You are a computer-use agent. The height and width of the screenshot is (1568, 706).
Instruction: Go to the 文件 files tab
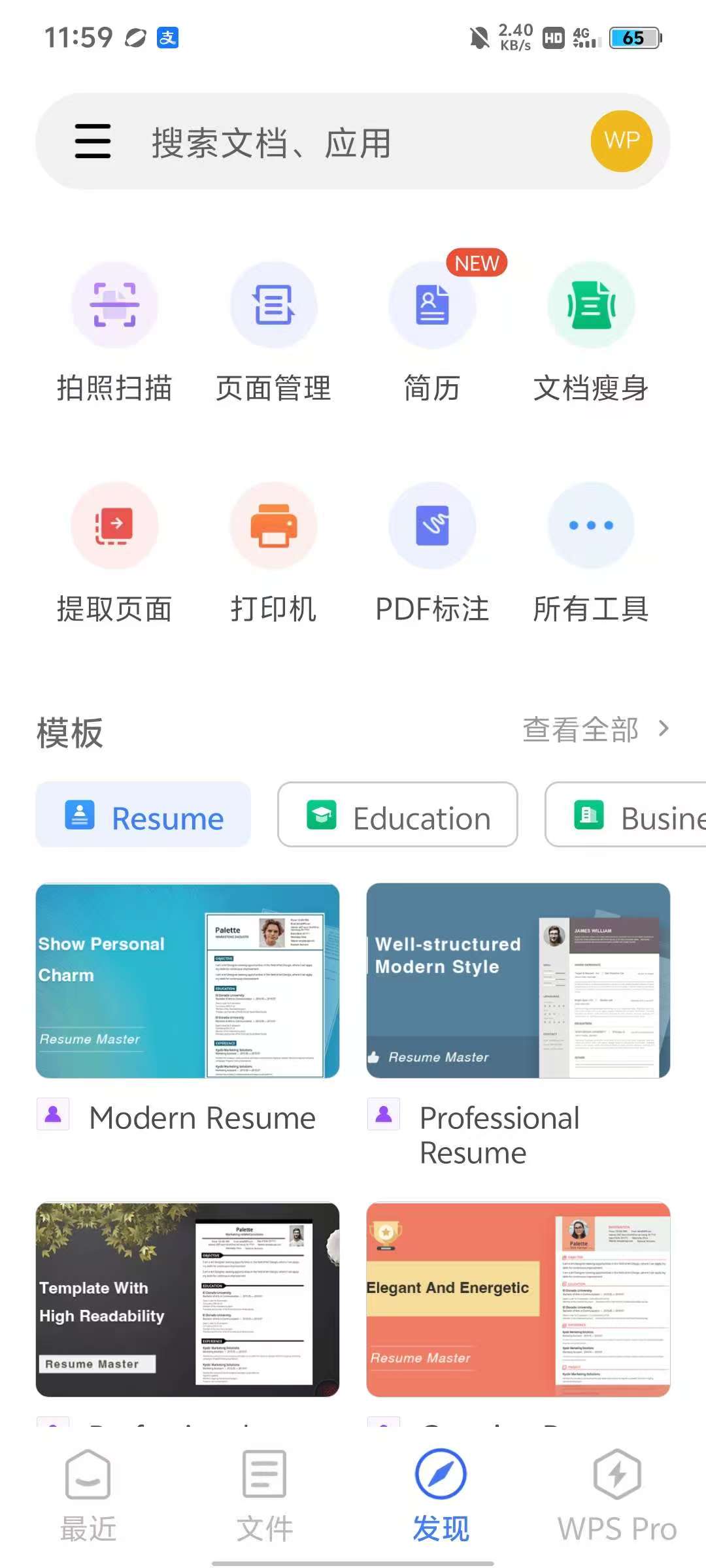[264, 1496]
